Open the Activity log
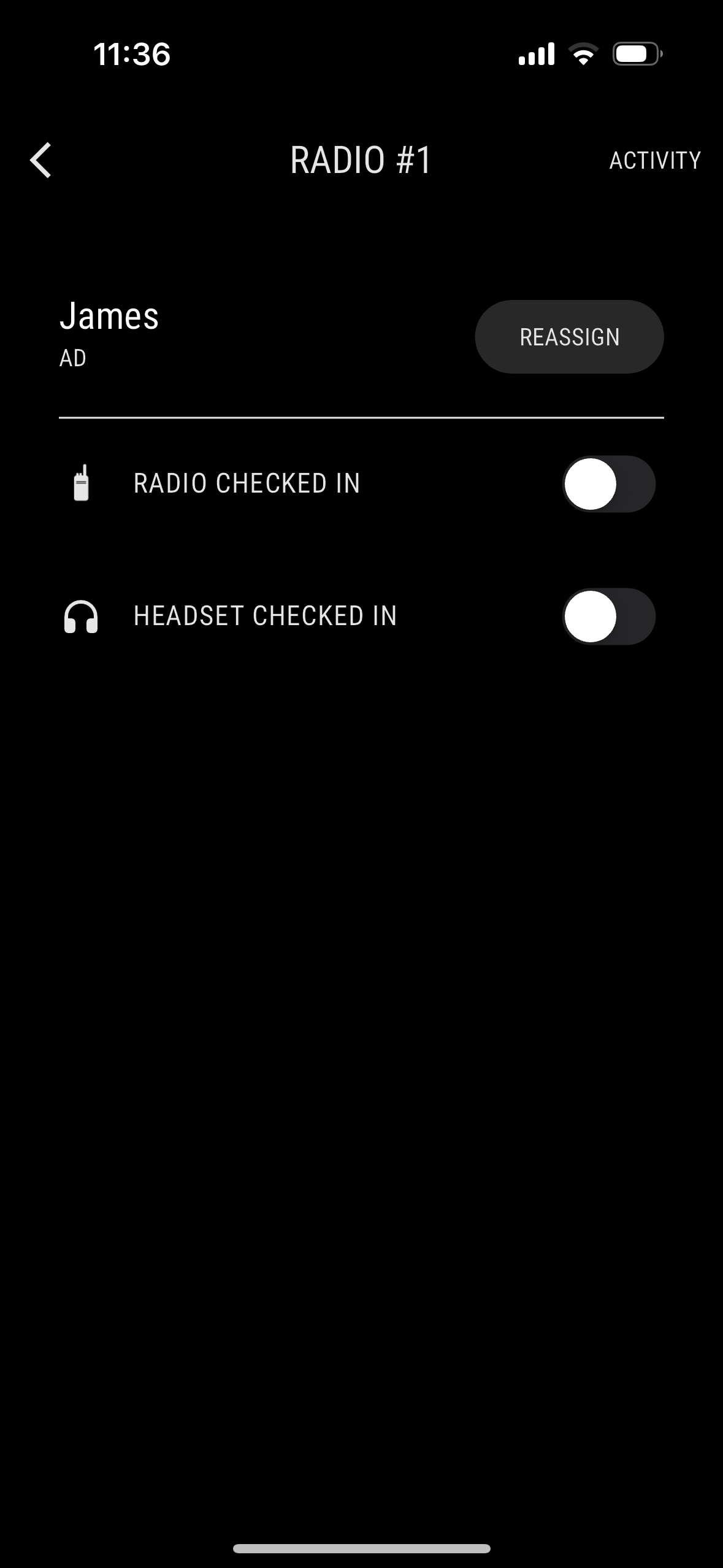The image size is (723, 1568). click(x=655, y=161)
